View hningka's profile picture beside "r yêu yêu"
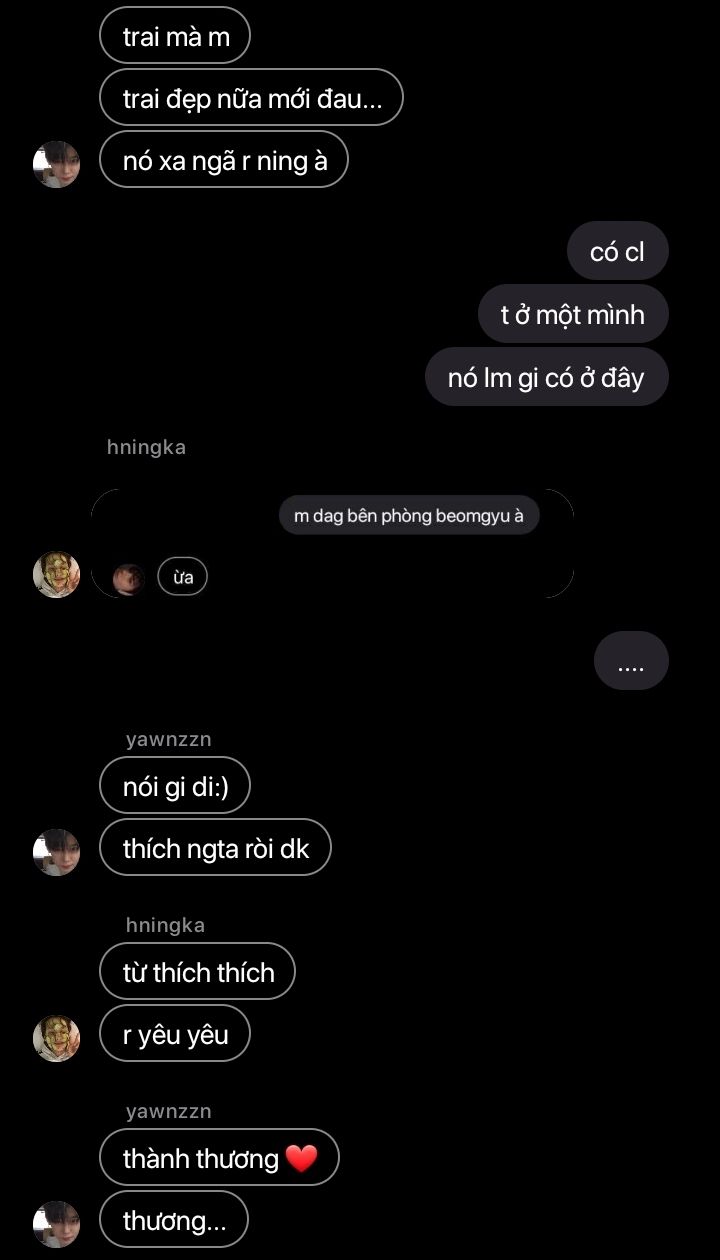This screenshot has width=720, height=1260. 57,1038
